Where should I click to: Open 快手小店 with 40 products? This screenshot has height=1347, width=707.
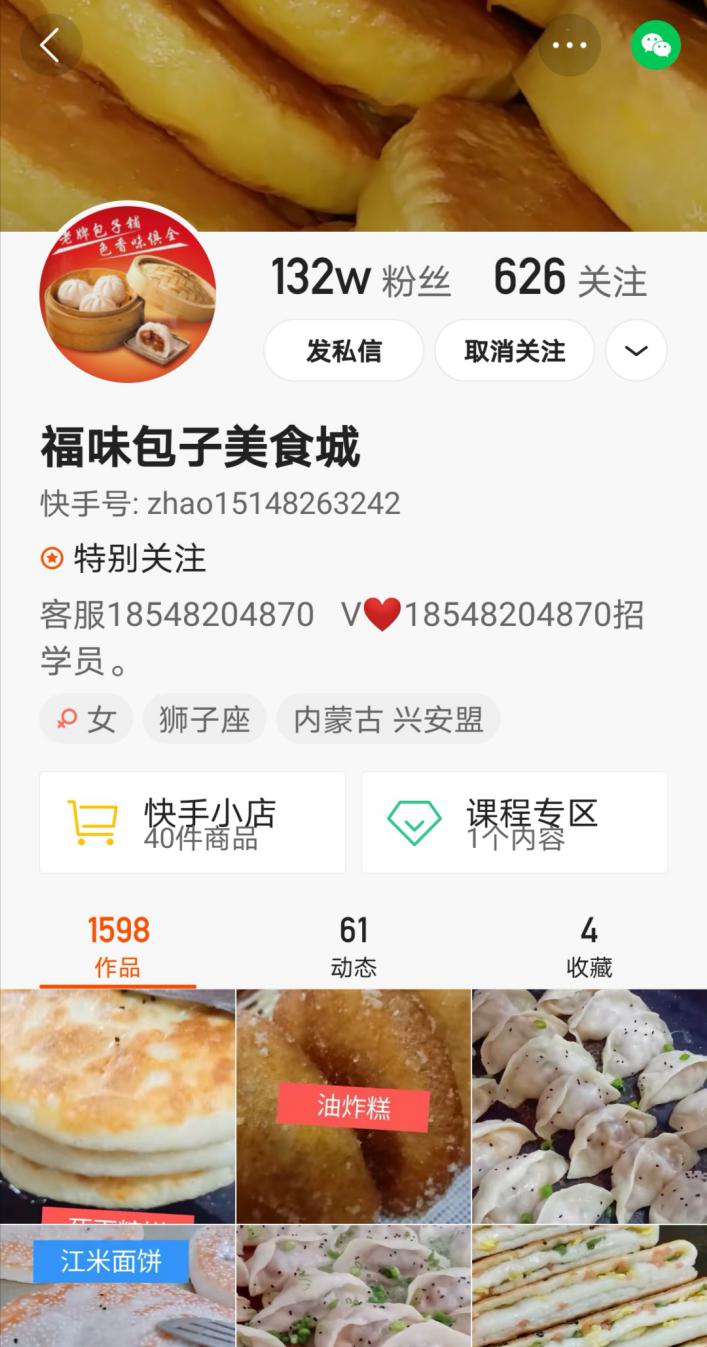[x=192, y=822]
